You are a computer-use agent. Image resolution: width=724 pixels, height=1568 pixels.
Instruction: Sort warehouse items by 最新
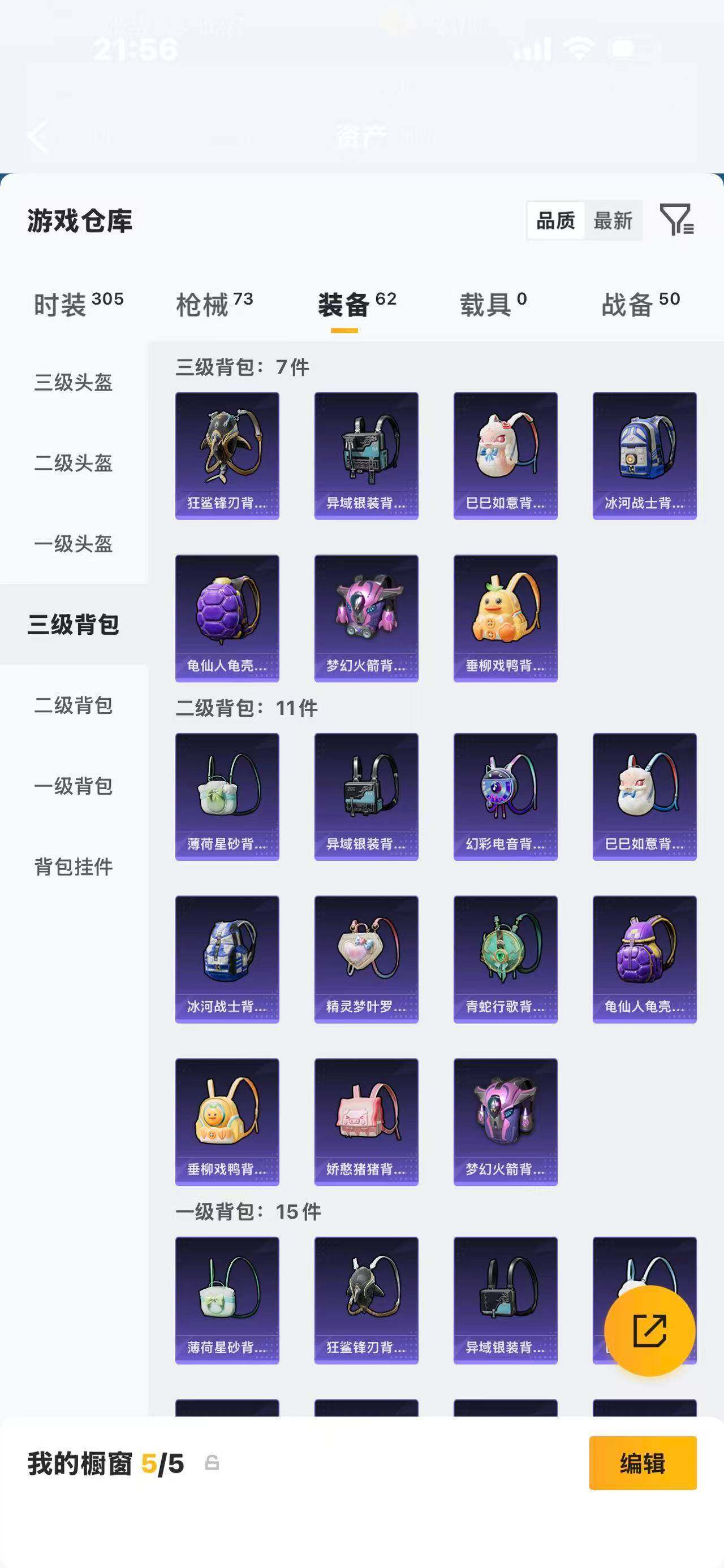coord(613,220)
